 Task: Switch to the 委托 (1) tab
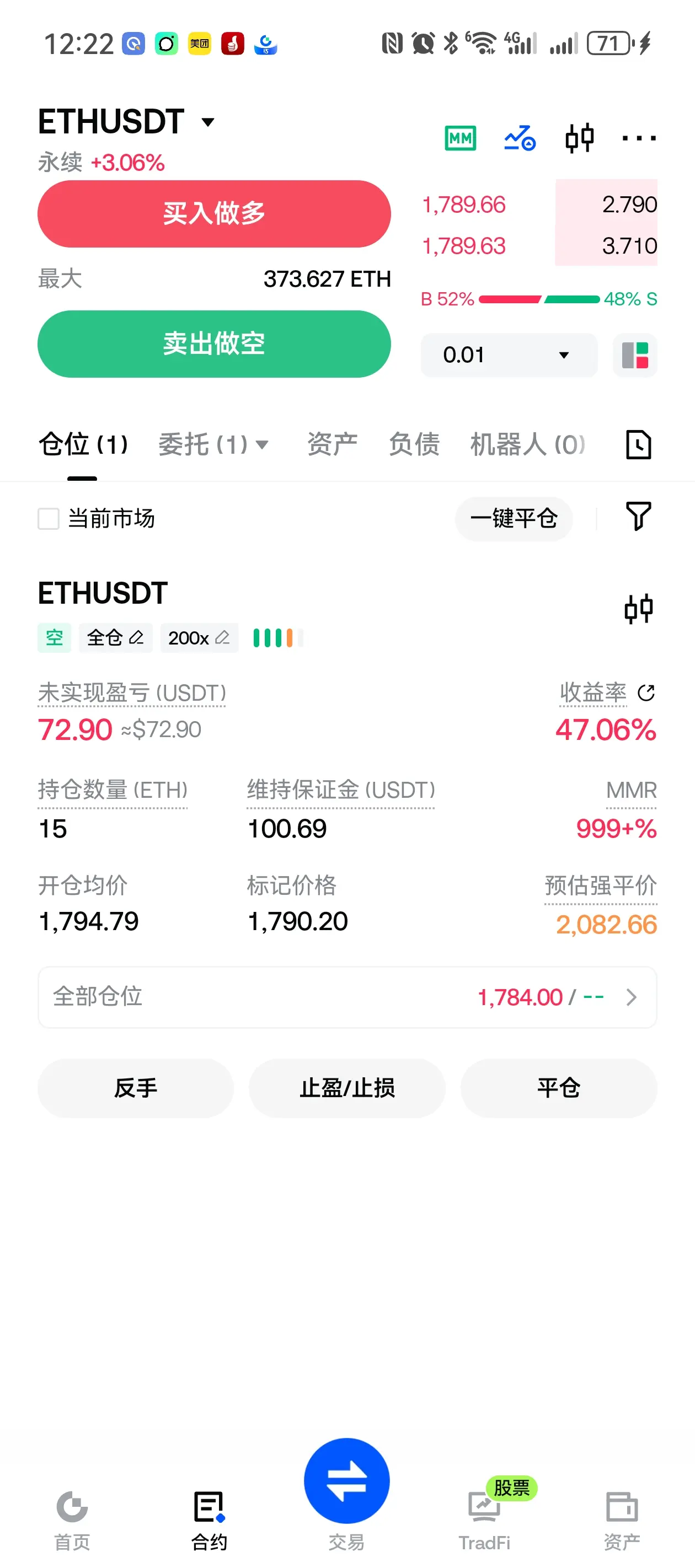(213, 444)
